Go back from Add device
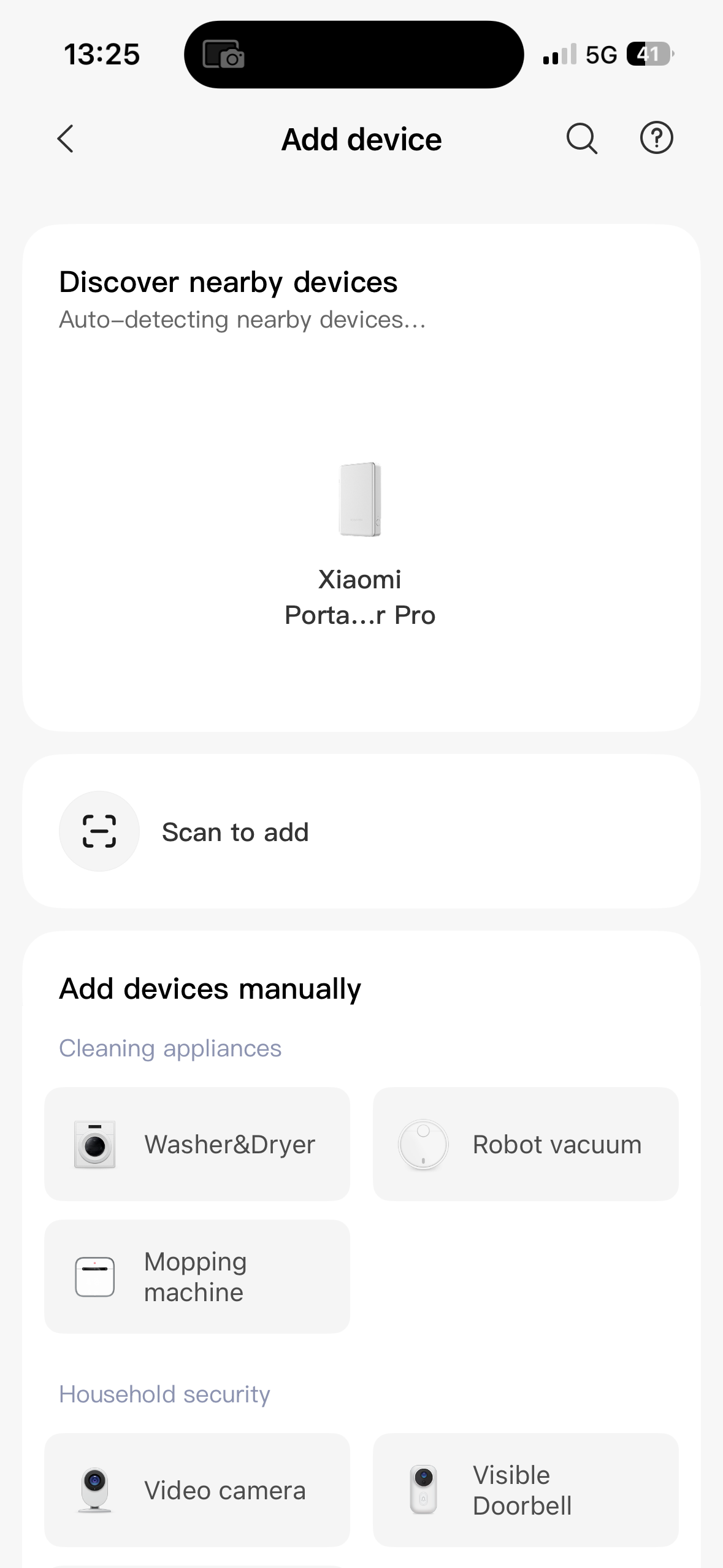Image resolution: width=723 pixels, height=1568 pixels. tap(66, 139)
